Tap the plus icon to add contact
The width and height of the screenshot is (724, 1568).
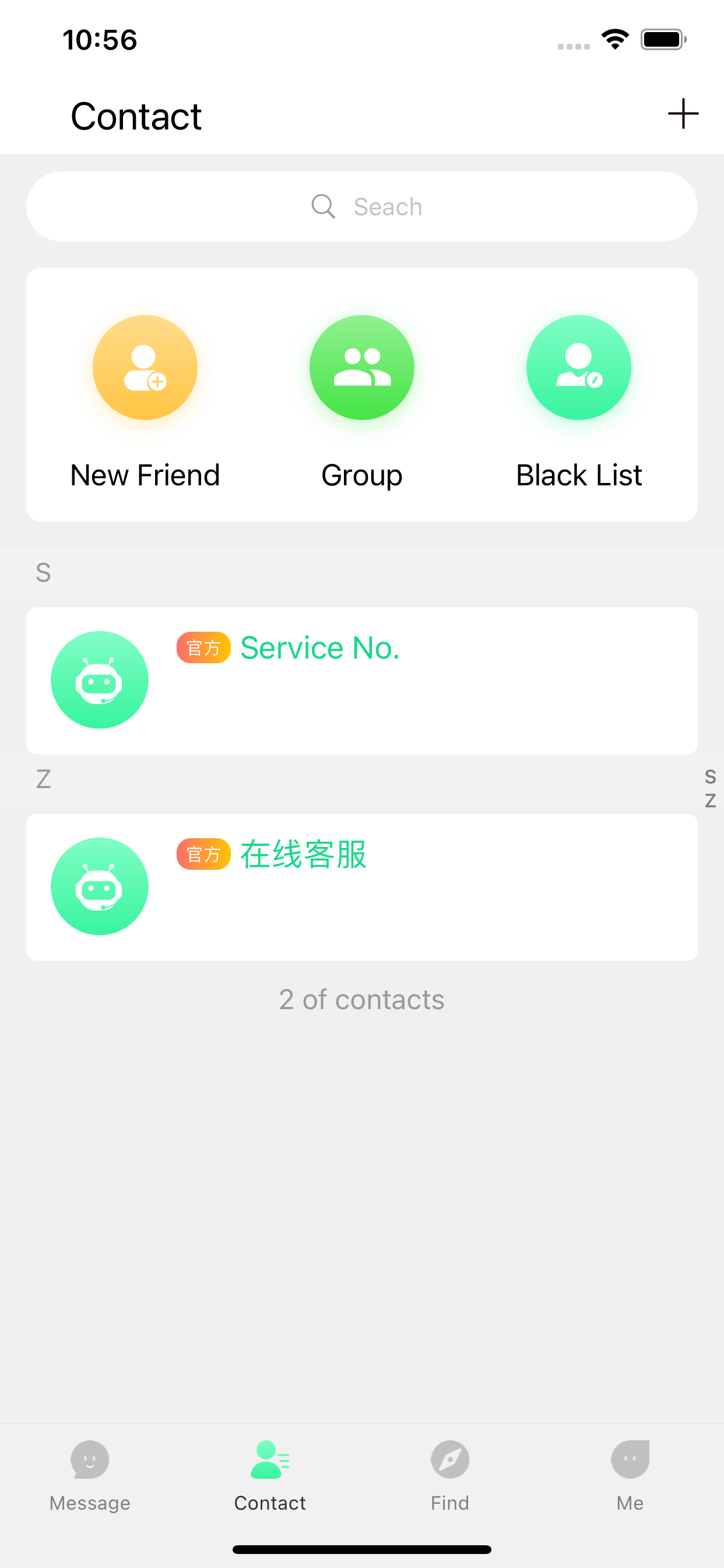pyautogui.click(x=683, y=114)
